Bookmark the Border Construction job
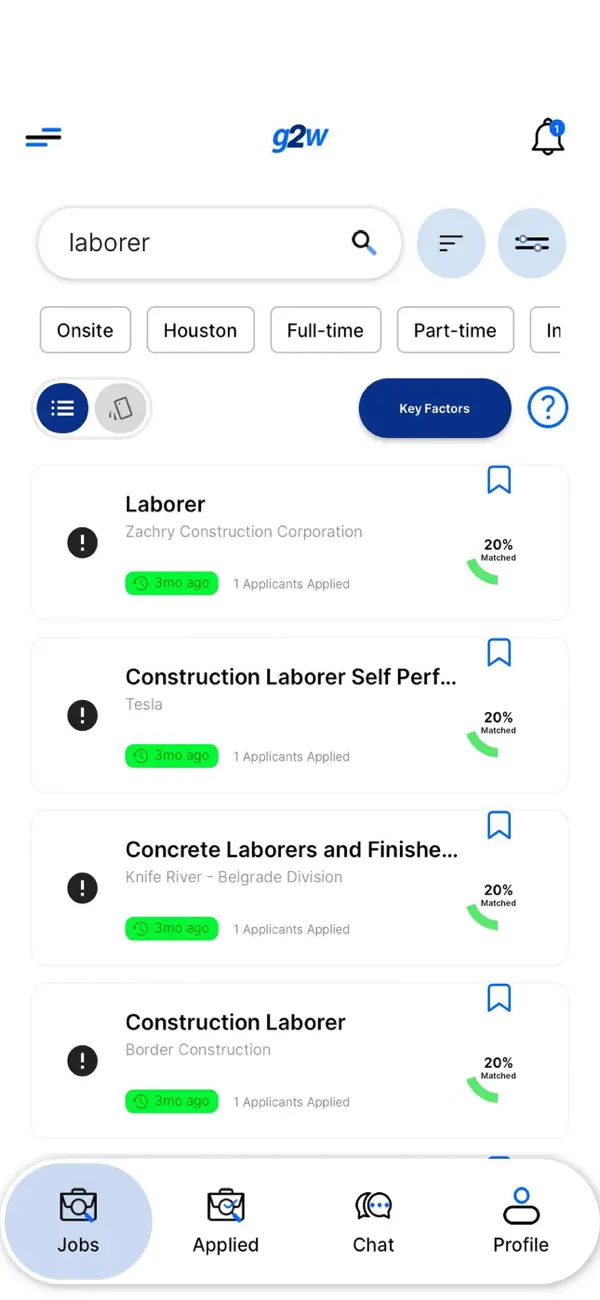The width and height of the screenshot is (600, 1300). tap(499, 997)
